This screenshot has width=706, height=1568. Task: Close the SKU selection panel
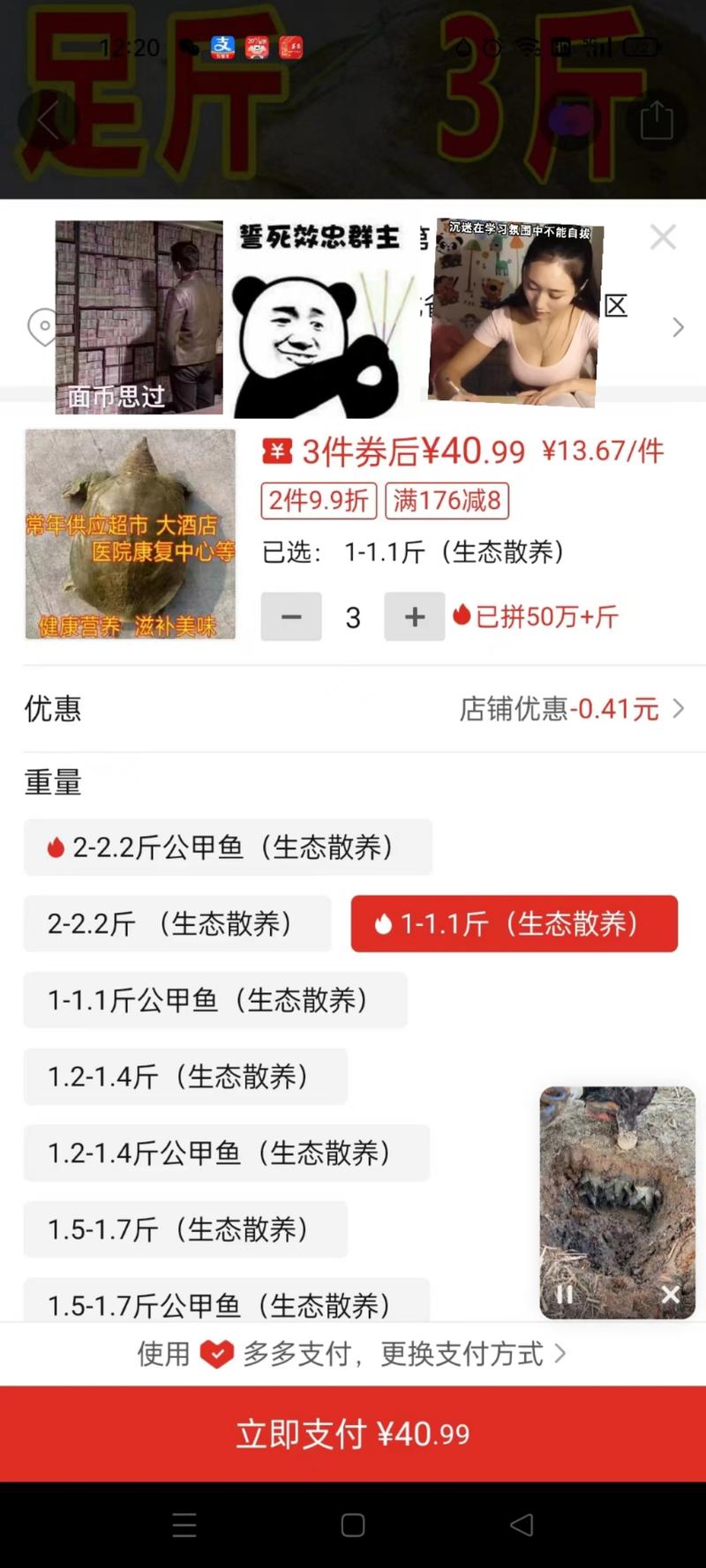click(x=663, y=237)
